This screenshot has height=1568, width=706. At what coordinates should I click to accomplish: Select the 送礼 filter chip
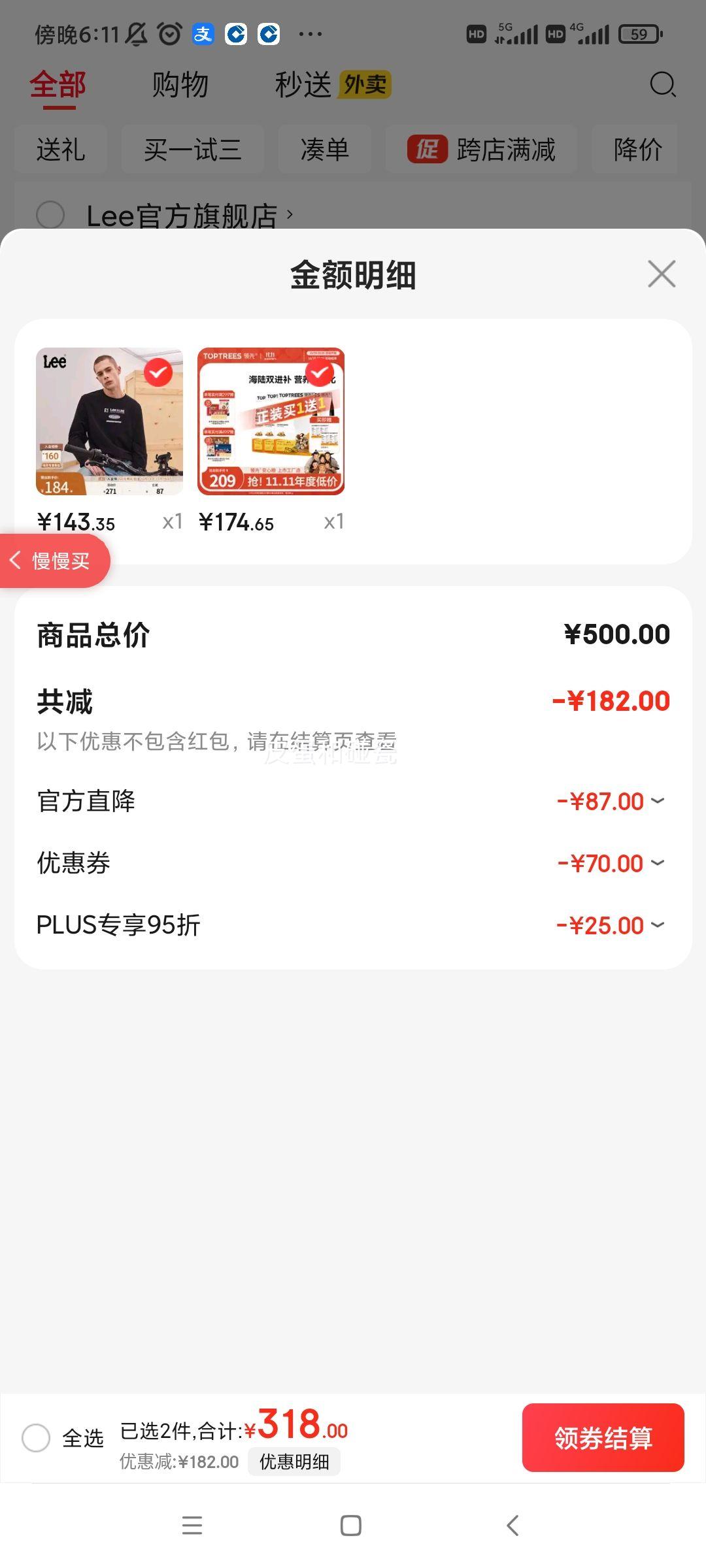[x=61, y=150]
